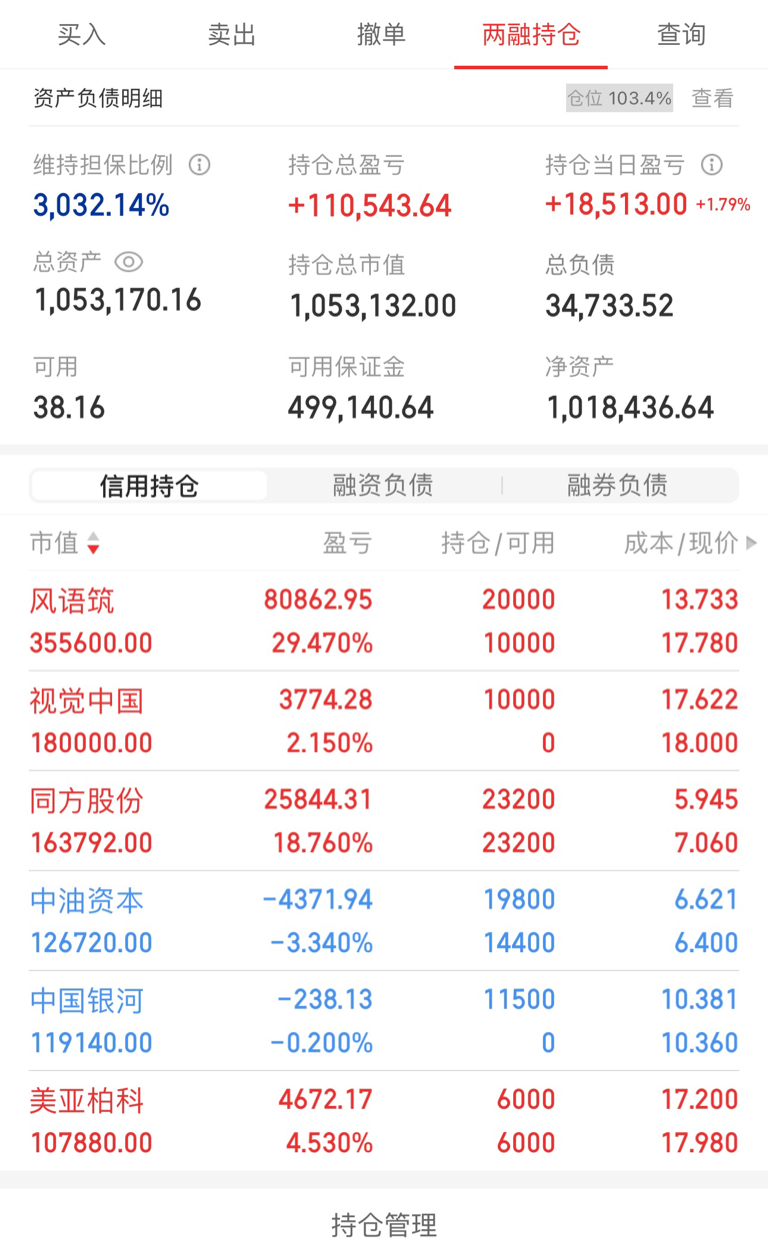This screenshot has height=1247, width=768.
Task: Select the 两融持仓 tab icon area
Action: point(530,33)
